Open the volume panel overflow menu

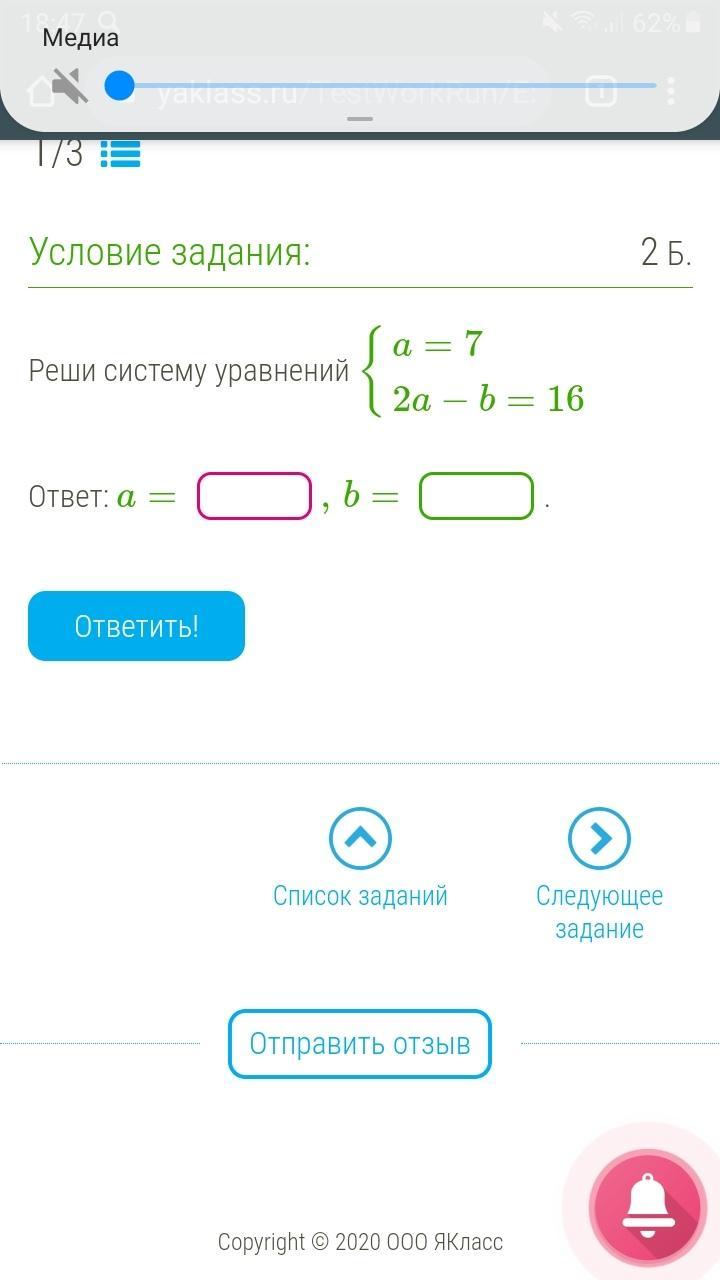671,91
